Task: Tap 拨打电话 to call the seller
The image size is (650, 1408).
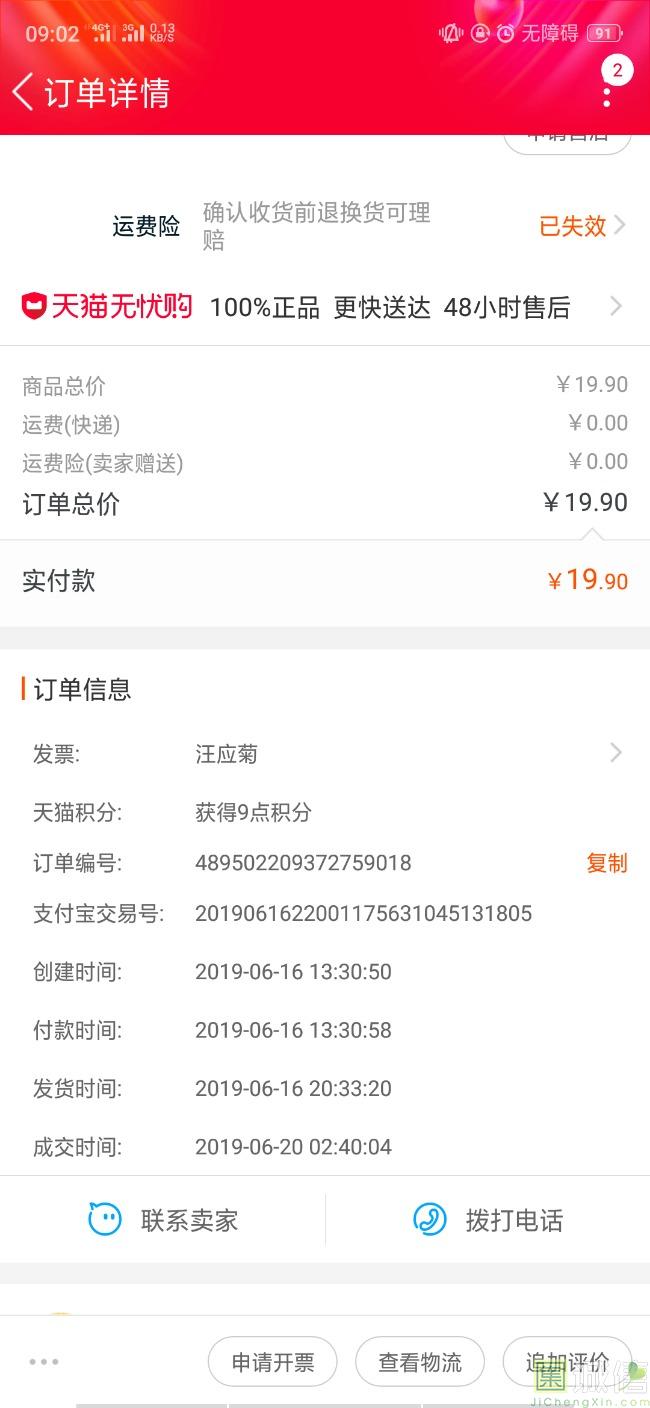Action: [488, 1220]
